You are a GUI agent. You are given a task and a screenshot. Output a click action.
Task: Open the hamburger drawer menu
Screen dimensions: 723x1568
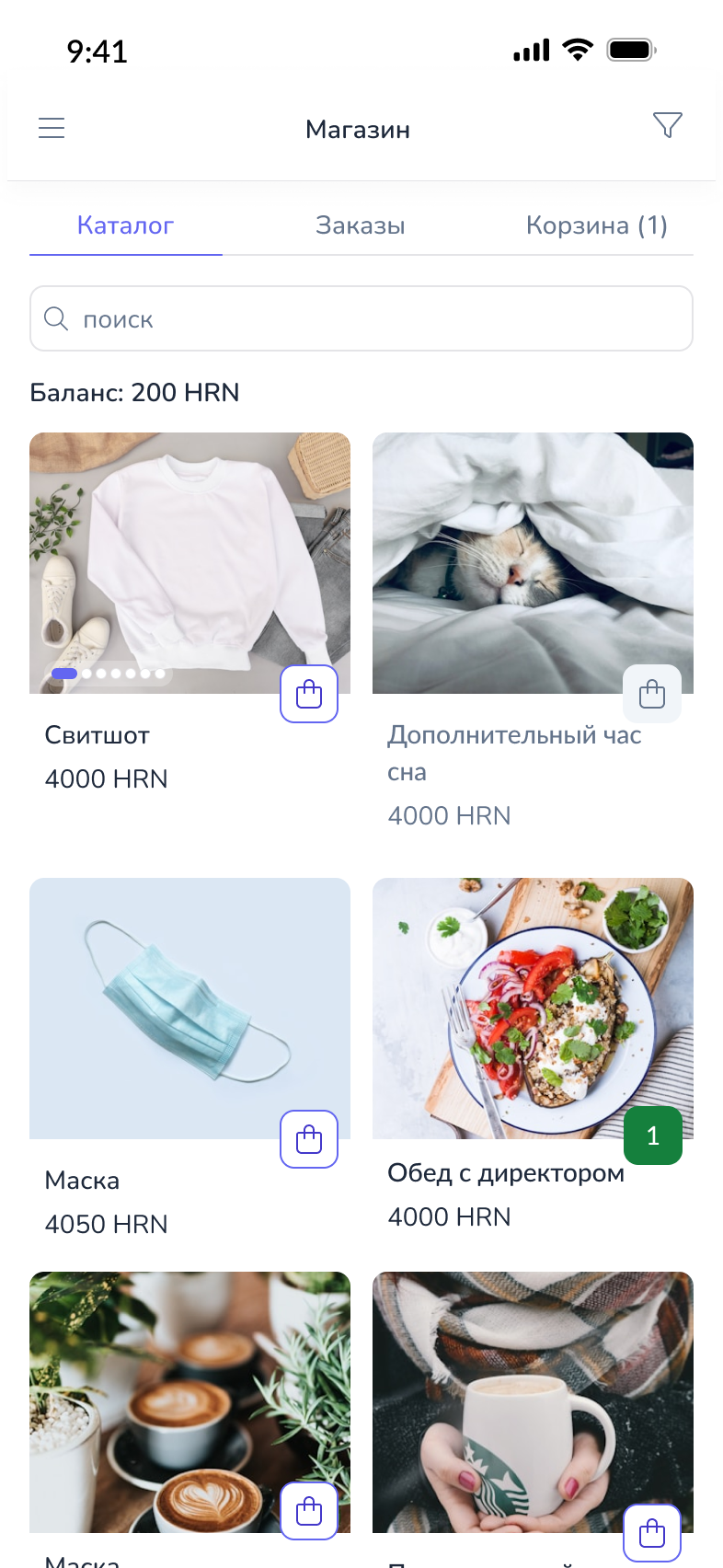(x=52, y=128)
